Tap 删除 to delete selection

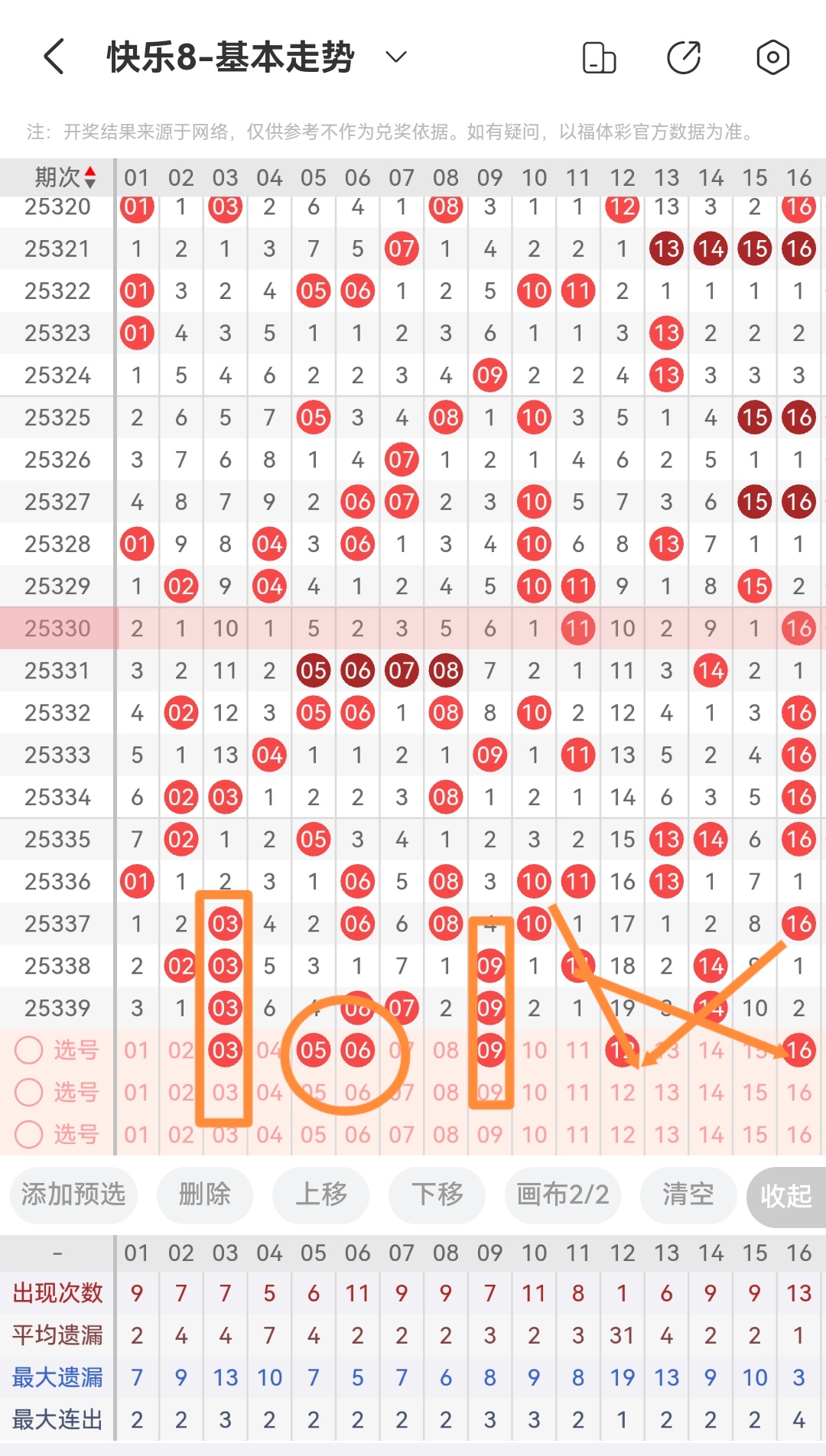click(x=204, y=1194)
